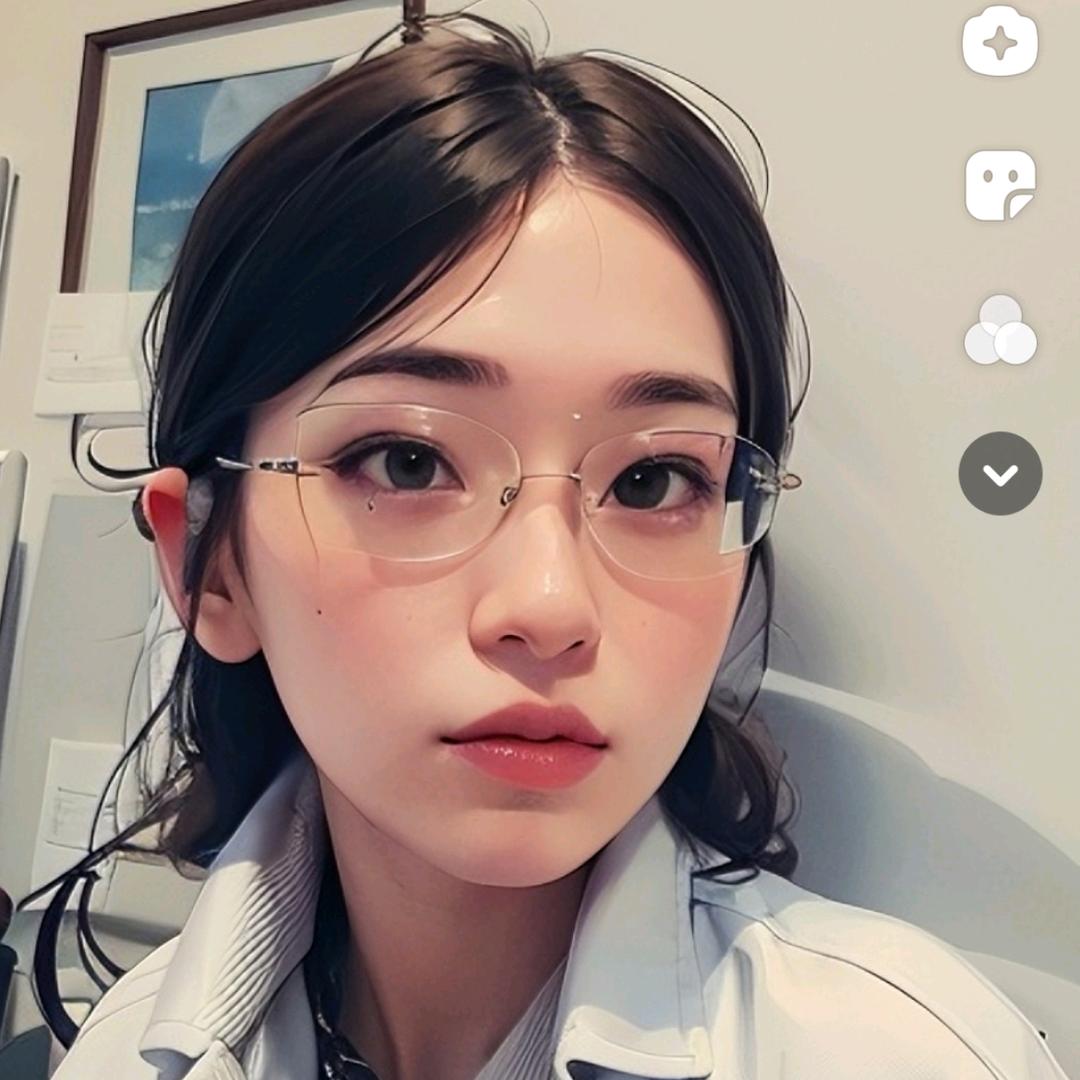The width and height of the screenshot is (1080, 1080).
Task: Open the sparkle effects tool
Action: point(1000,41)
